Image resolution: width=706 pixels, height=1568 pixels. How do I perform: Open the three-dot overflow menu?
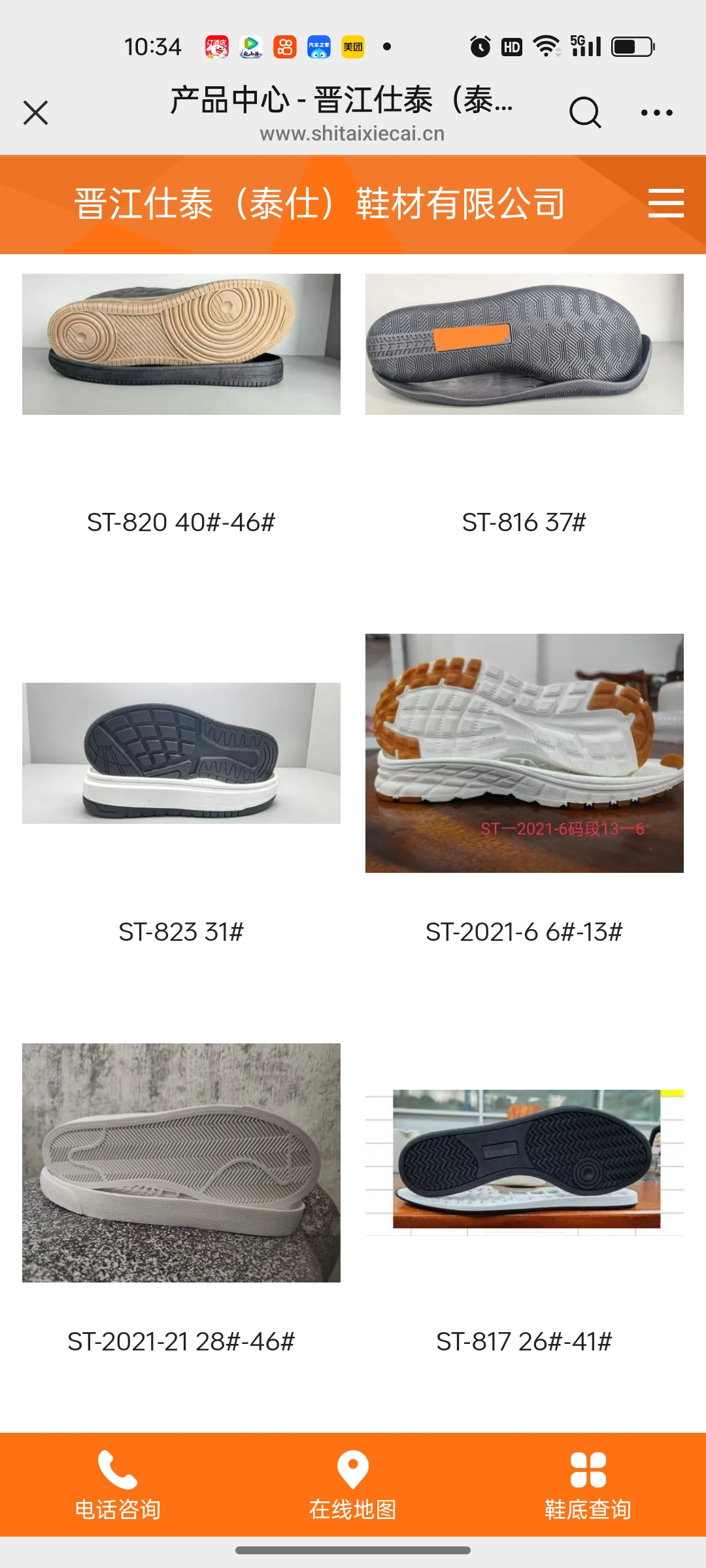[x=656, y=113]
